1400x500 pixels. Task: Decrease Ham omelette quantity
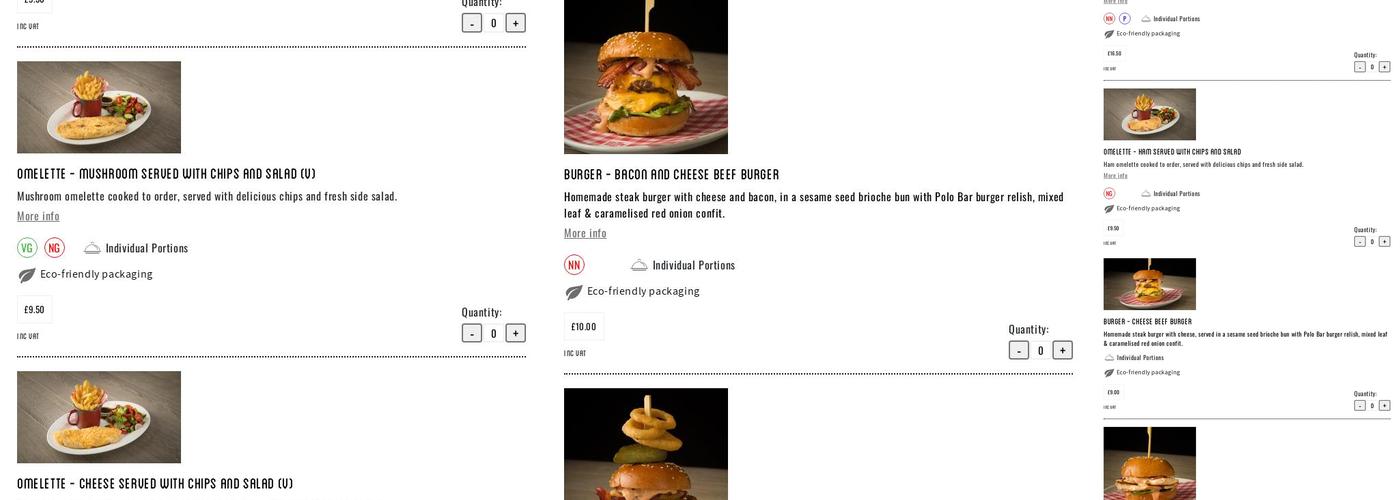1360,241
